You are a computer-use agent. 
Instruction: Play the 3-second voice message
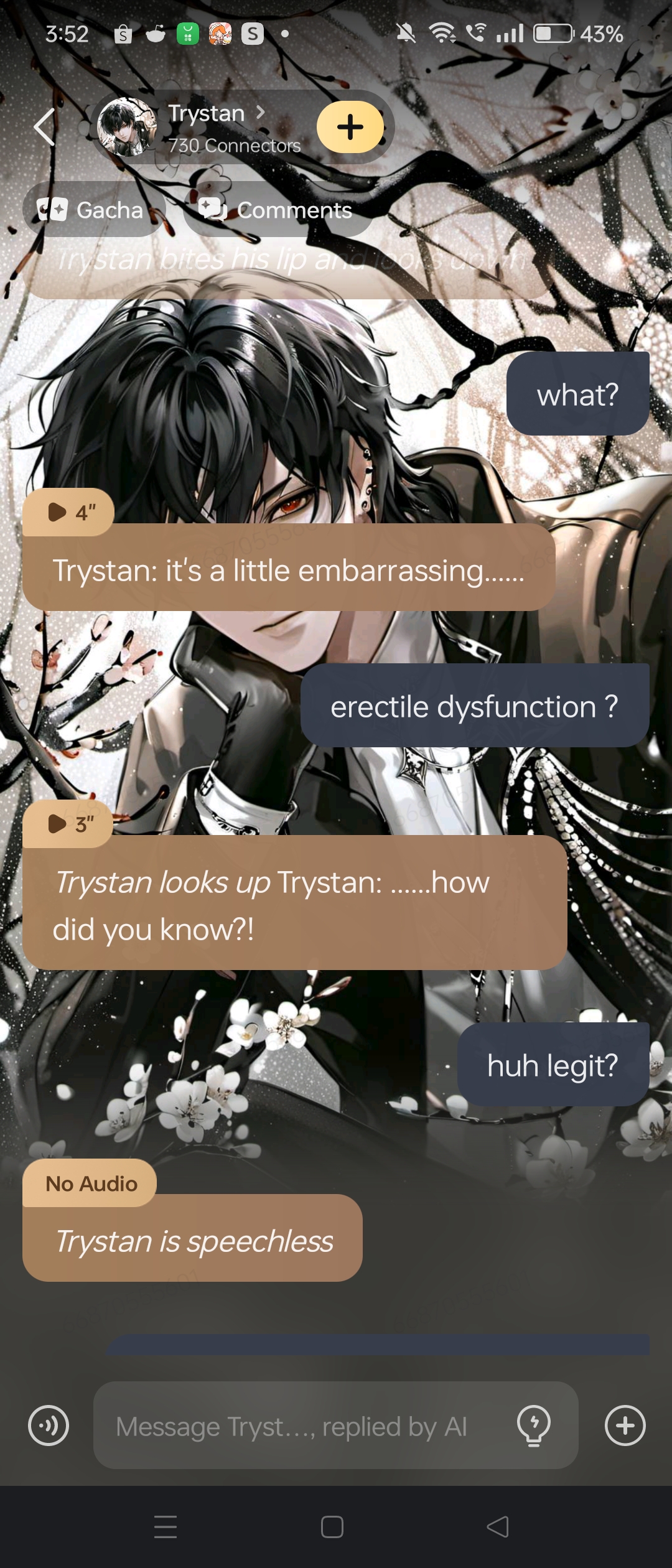68,824
